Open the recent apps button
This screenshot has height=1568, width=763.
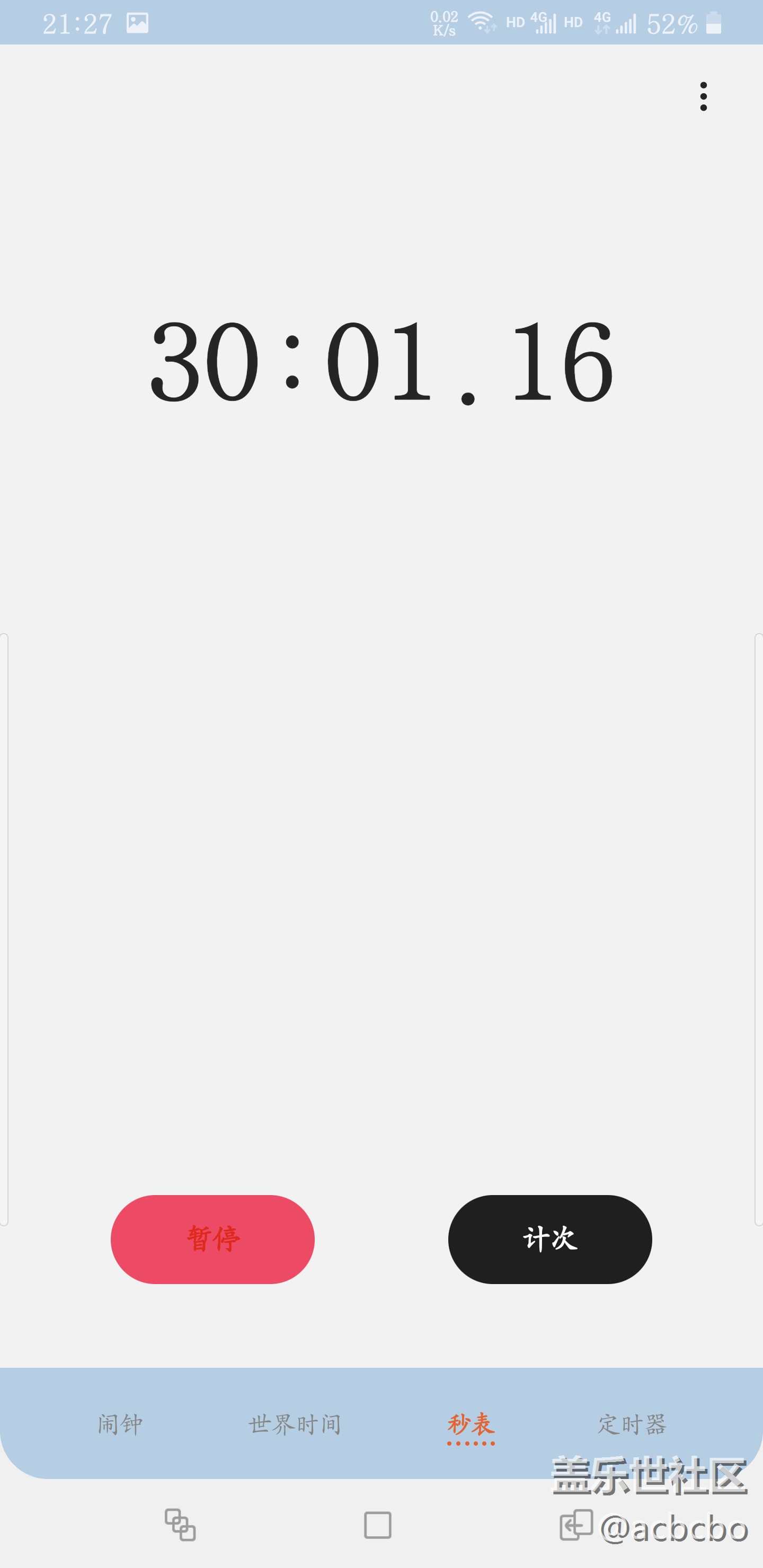tap(180, 1526)
